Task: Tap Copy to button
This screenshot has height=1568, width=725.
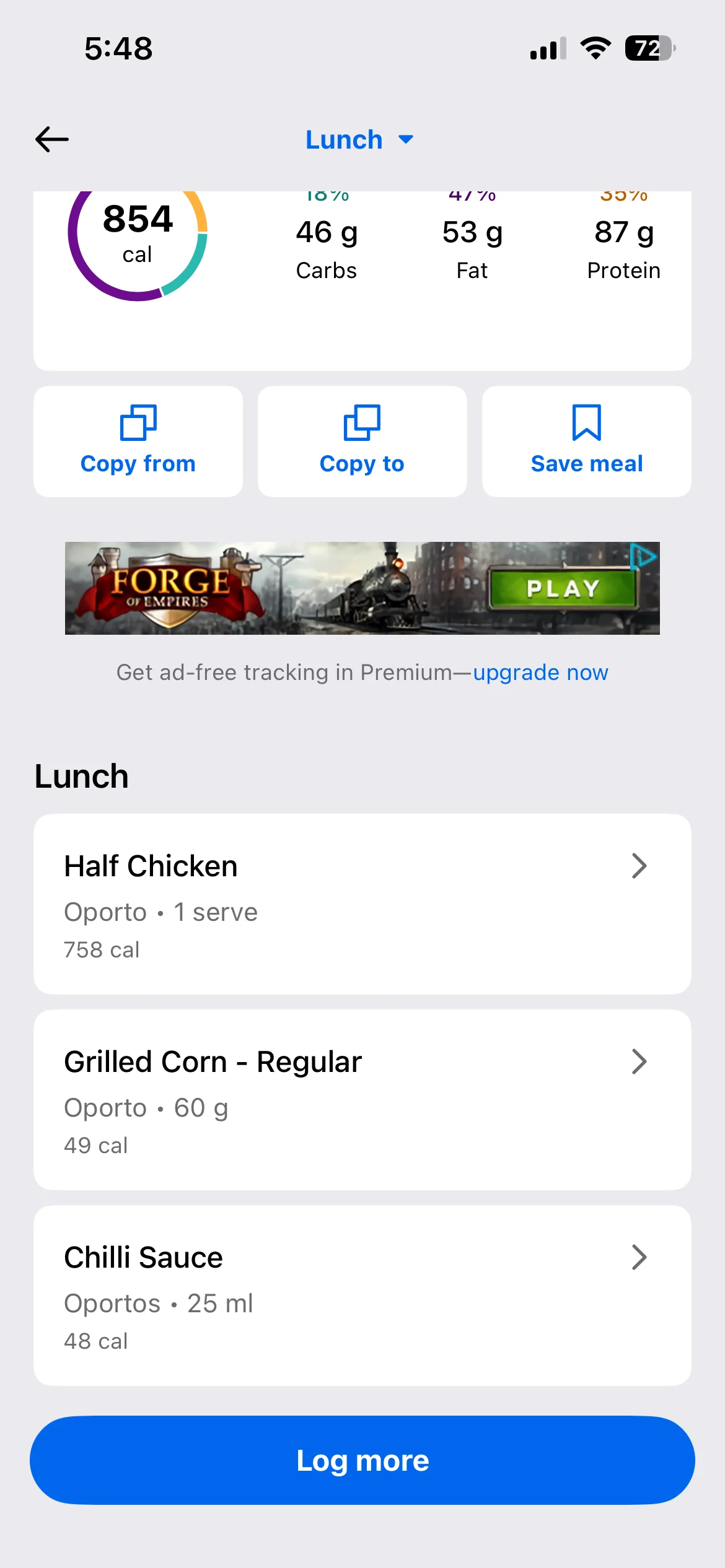Action: point(362,442)
